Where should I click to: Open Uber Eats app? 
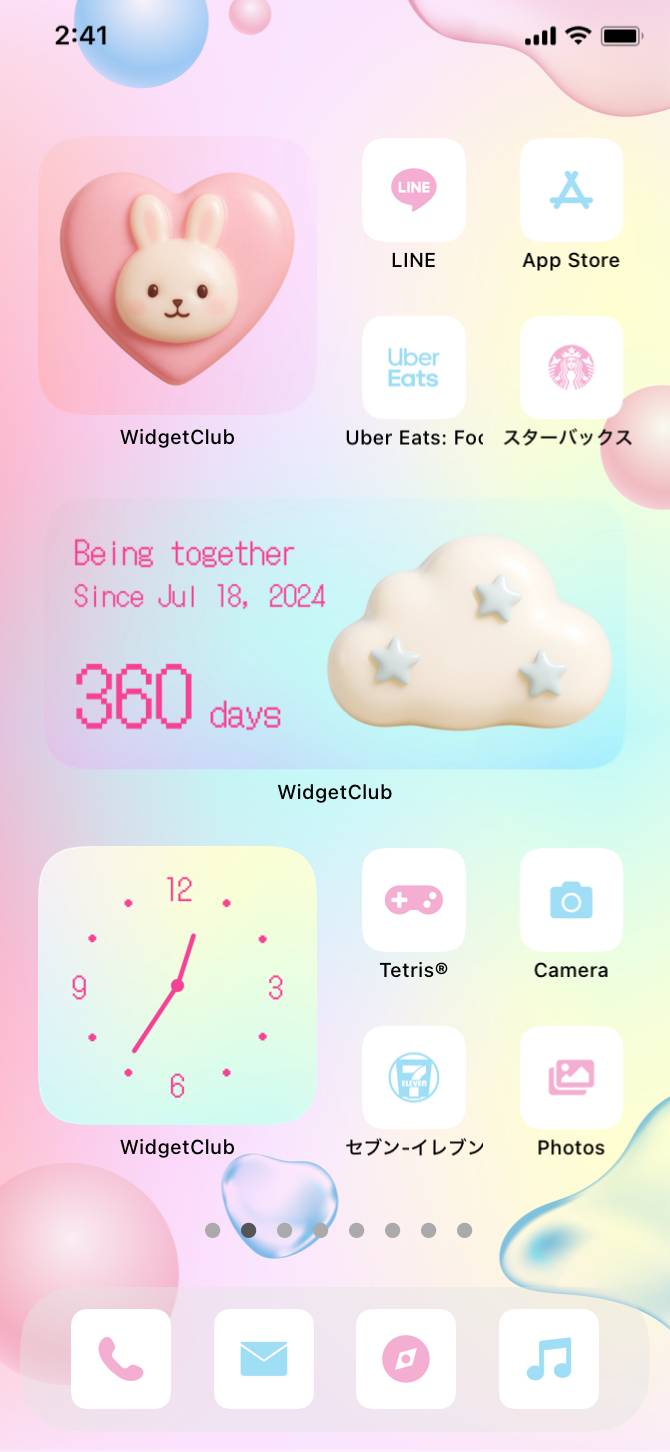tap(413, 368)
